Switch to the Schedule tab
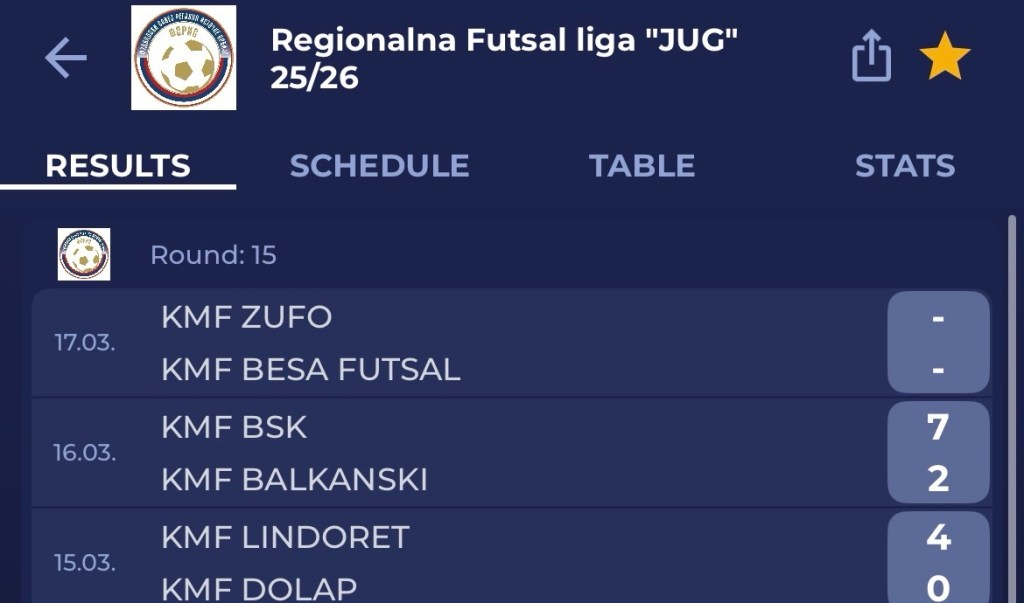The width and height of the screenshot is (1024, 603). (x=379, y=165)
